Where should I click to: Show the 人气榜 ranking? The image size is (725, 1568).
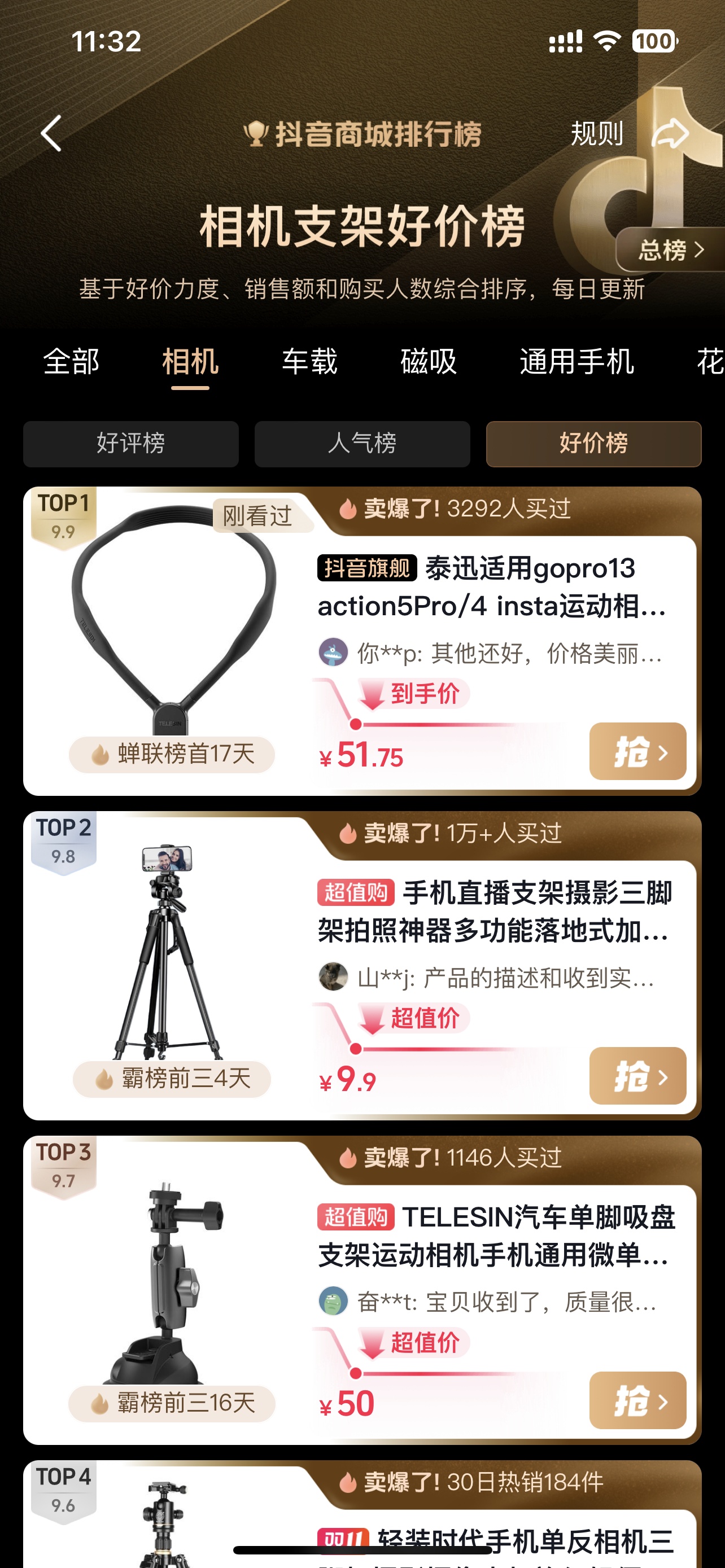362,444
